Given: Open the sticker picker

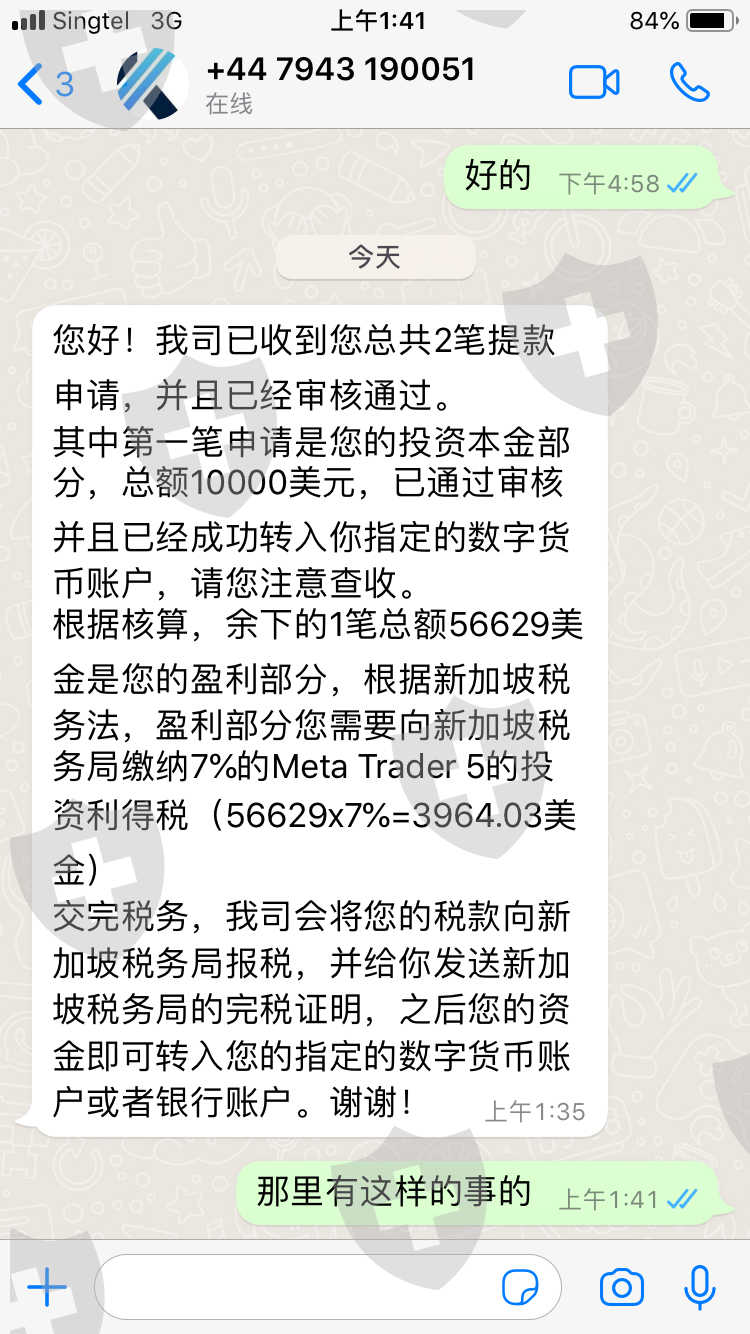Looking at the screenshot, I should 520,1287.
